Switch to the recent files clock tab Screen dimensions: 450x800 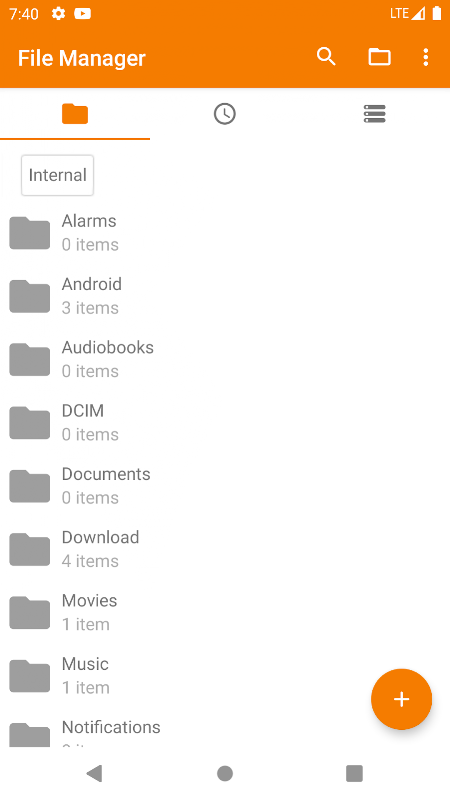(x=224, y=114)
